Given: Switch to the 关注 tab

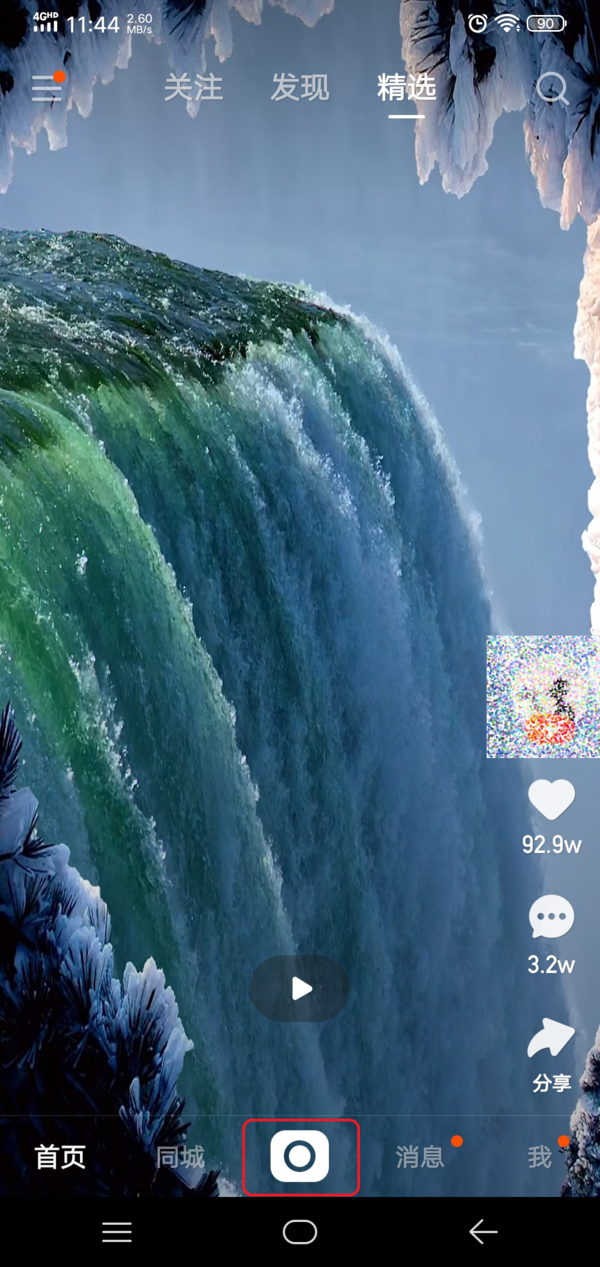Looking at the screenshot, I should coord(191,88).
